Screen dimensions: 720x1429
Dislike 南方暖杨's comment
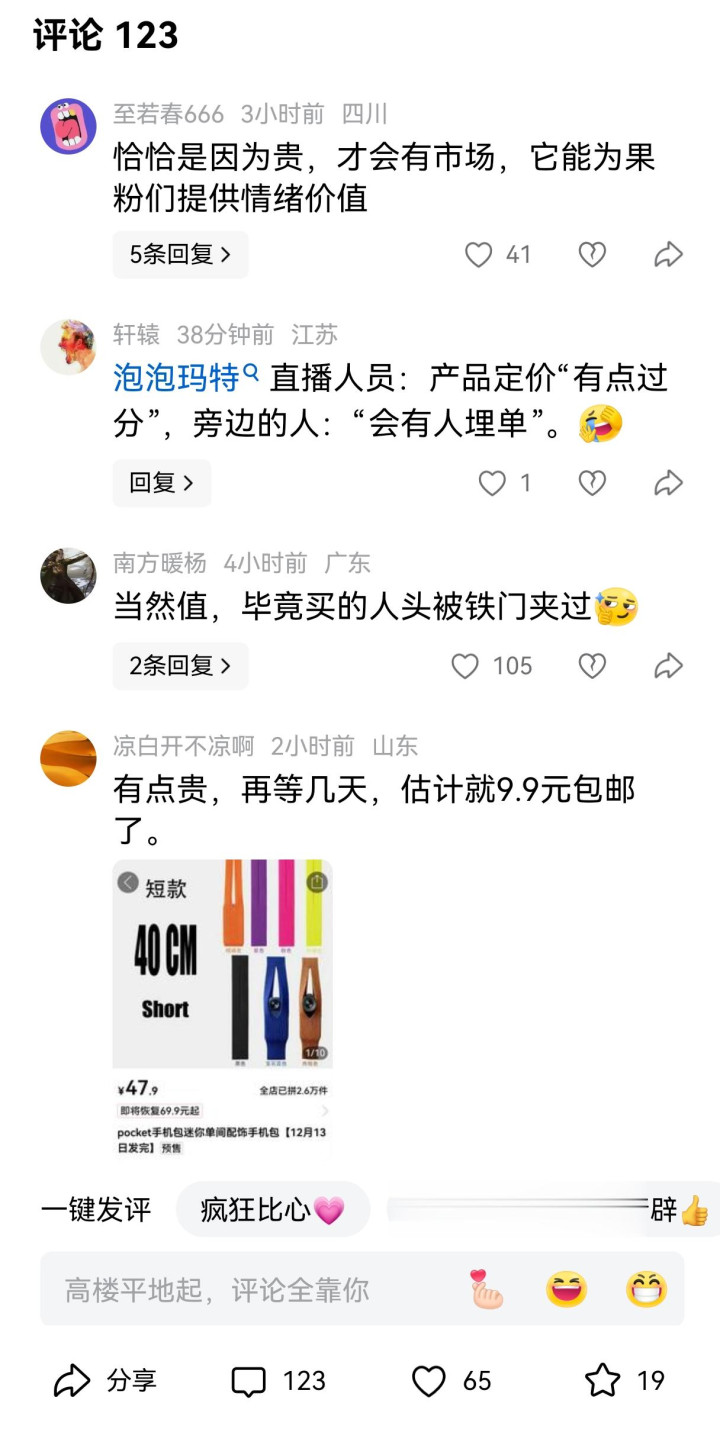click(592, 666)
